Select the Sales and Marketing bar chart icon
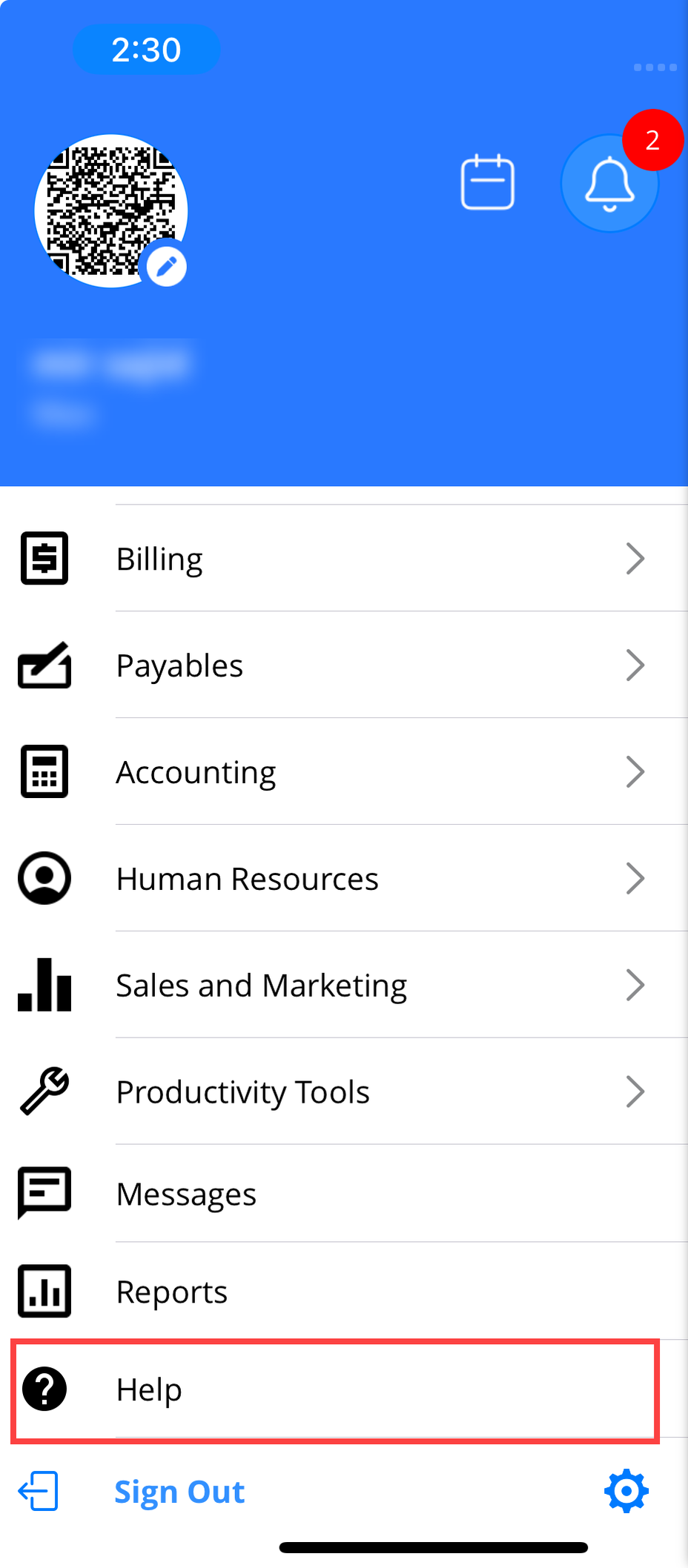688x1568 pixels. (x=44, y=985)
